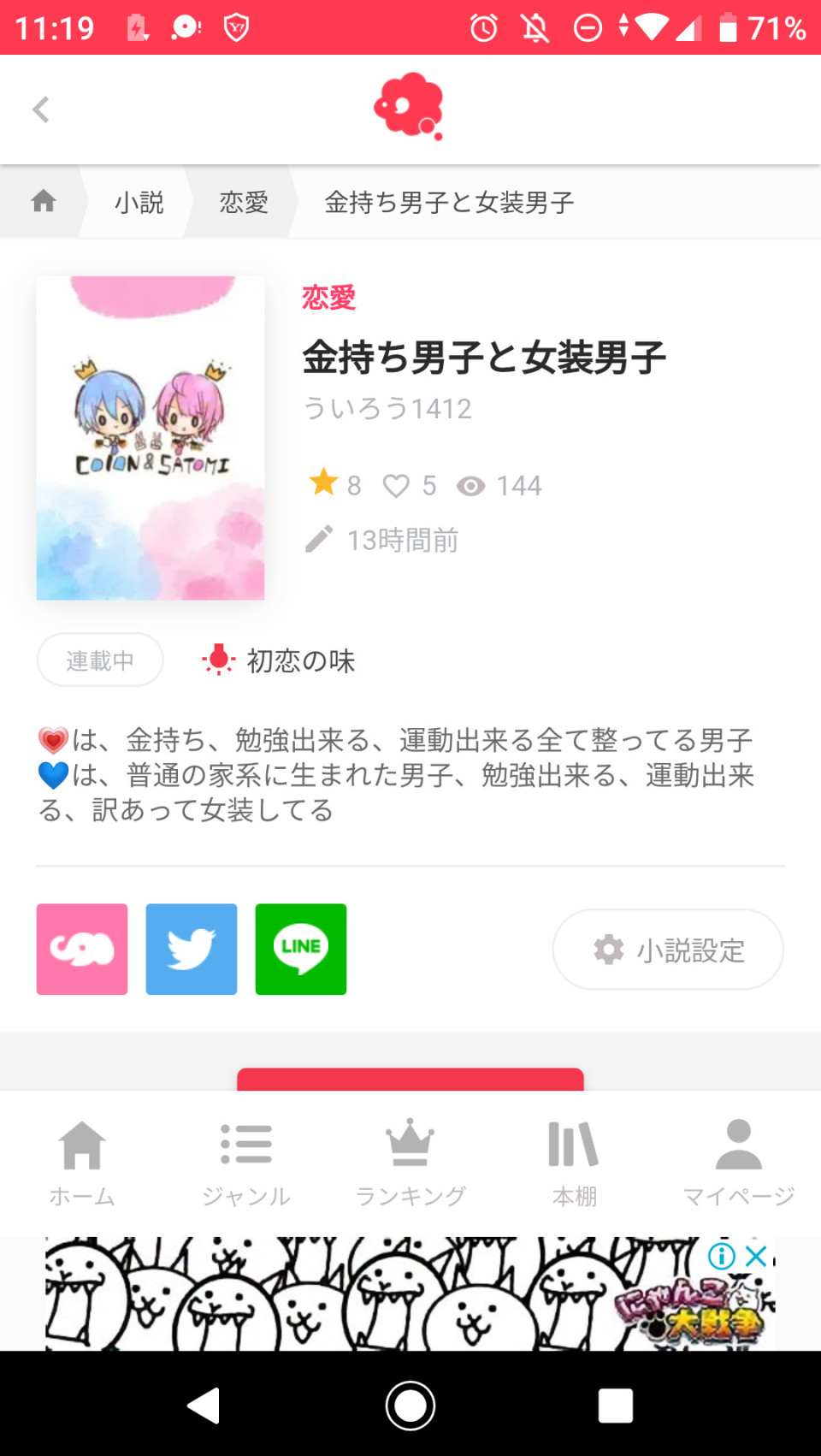
Task: Switch to the ランキング tab
Action: point(410,1163)
